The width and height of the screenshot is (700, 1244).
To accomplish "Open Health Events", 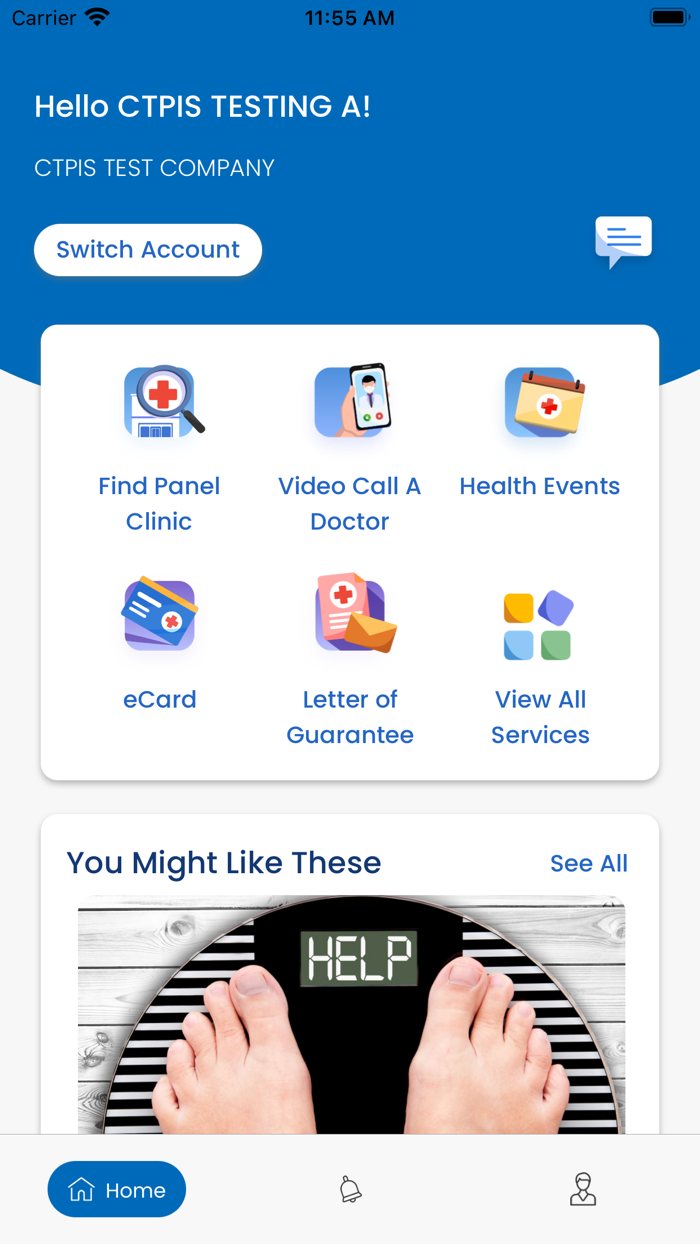I will click(540, 432).
